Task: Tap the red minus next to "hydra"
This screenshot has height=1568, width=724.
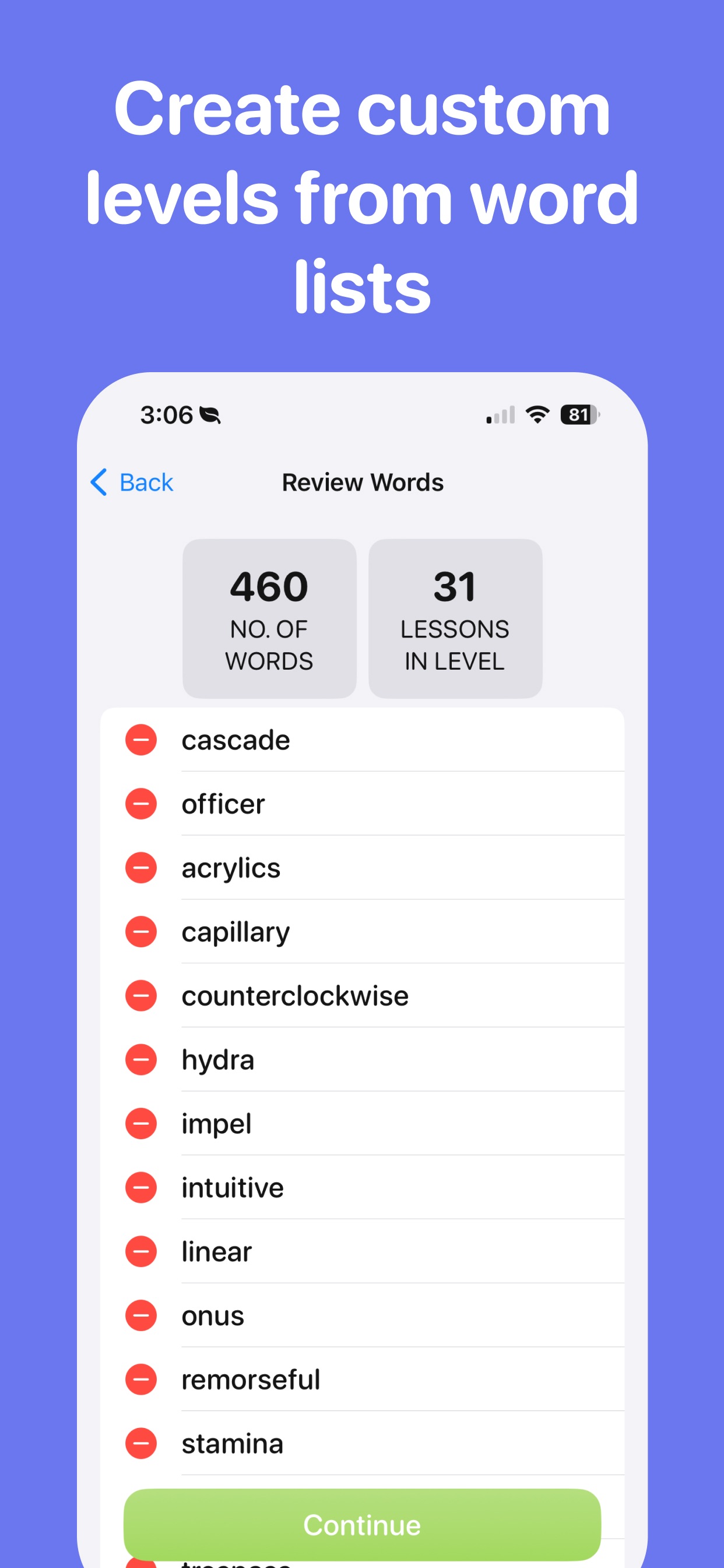Action: (x=140, y=1060)
